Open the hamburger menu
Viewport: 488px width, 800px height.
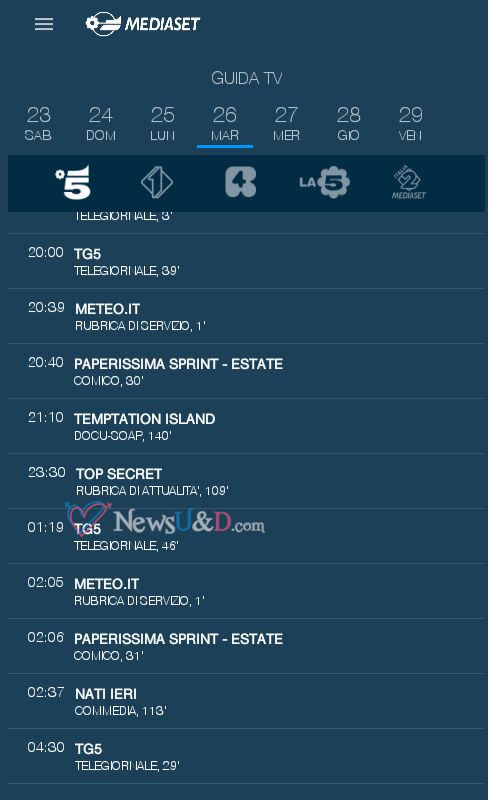coord(44,24)
